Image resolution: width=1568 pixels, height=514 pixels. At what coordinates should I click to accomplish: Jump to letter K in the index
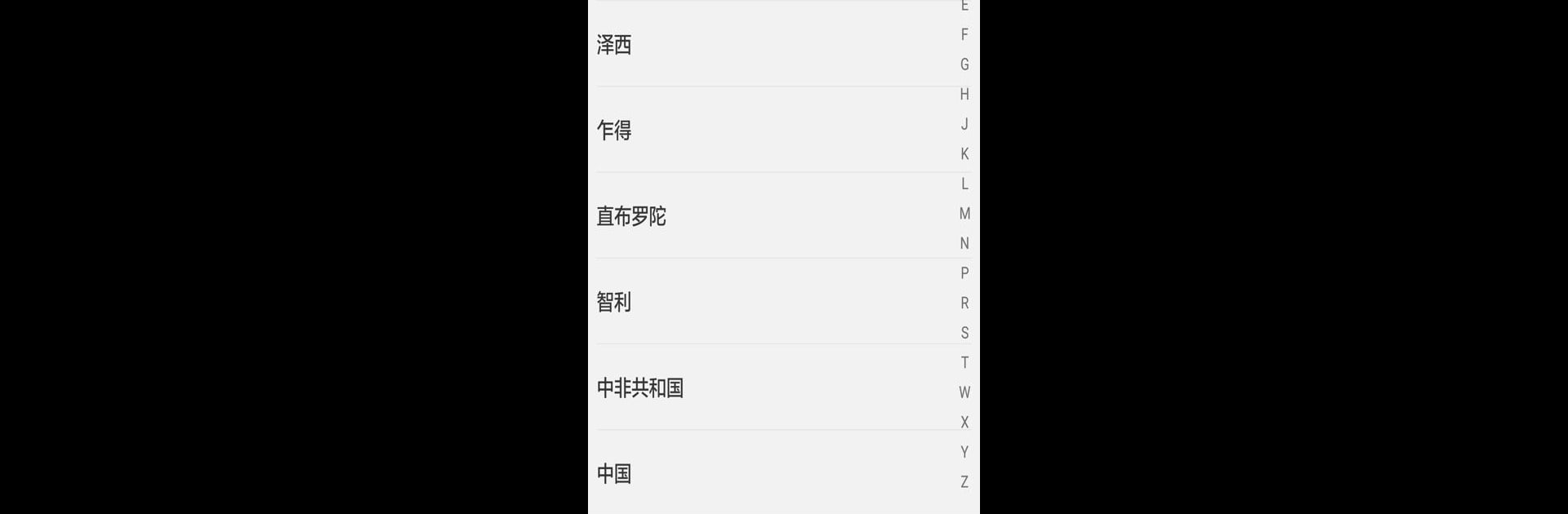[964, 154]
